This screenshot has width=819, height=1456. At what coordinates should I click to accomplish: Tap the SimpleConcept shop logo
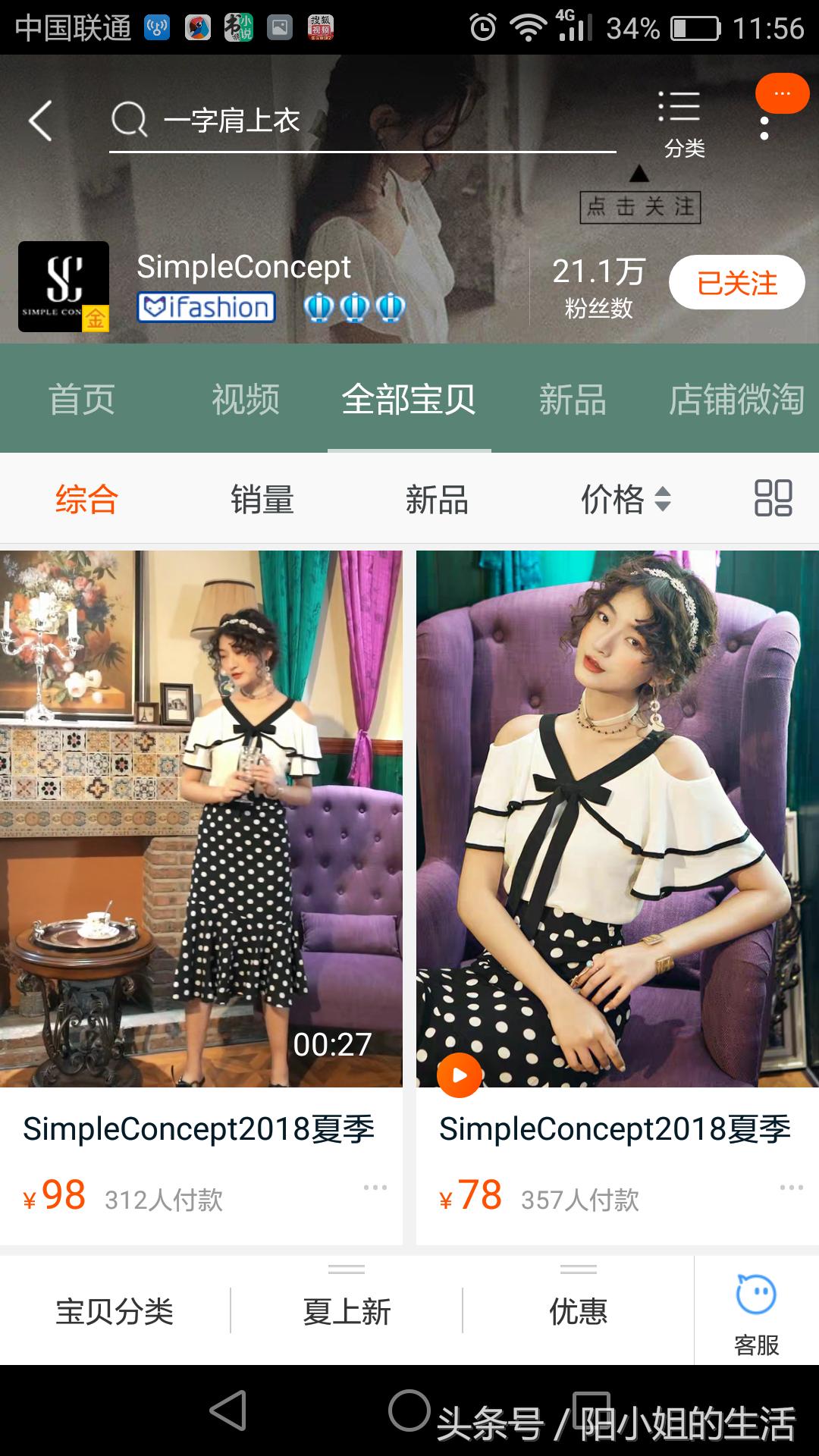tap(64, 287)
